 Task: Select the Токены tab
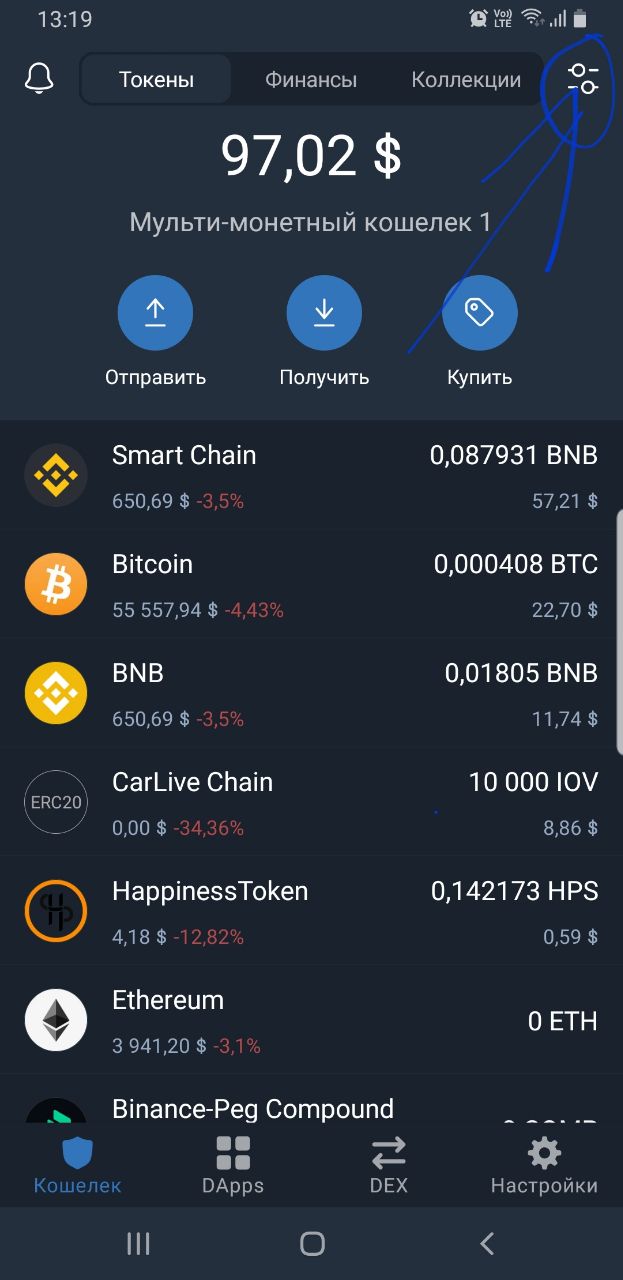(156, 80)
